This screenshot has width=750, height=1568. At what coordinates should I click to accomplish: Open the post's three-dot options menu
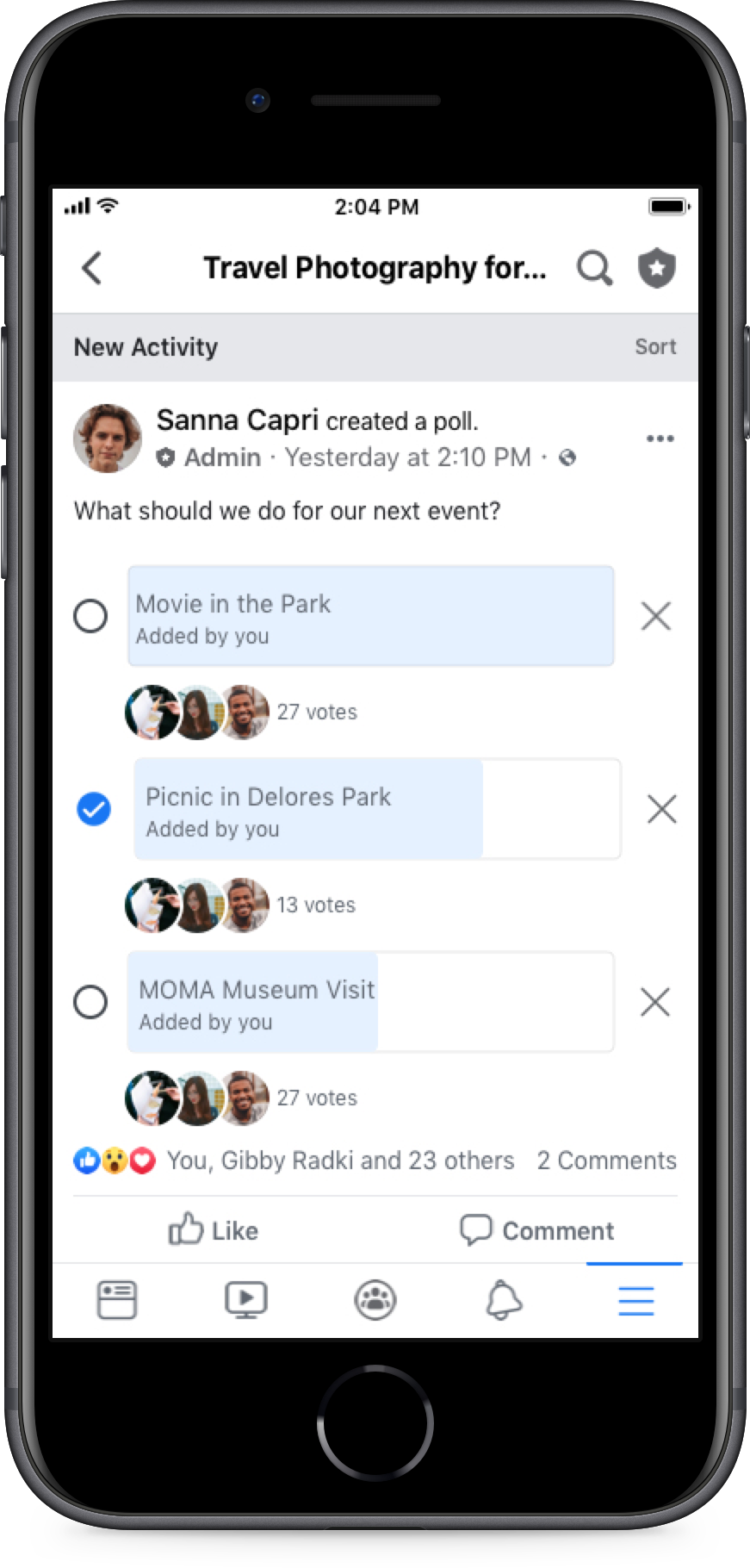tap(660, 439)
